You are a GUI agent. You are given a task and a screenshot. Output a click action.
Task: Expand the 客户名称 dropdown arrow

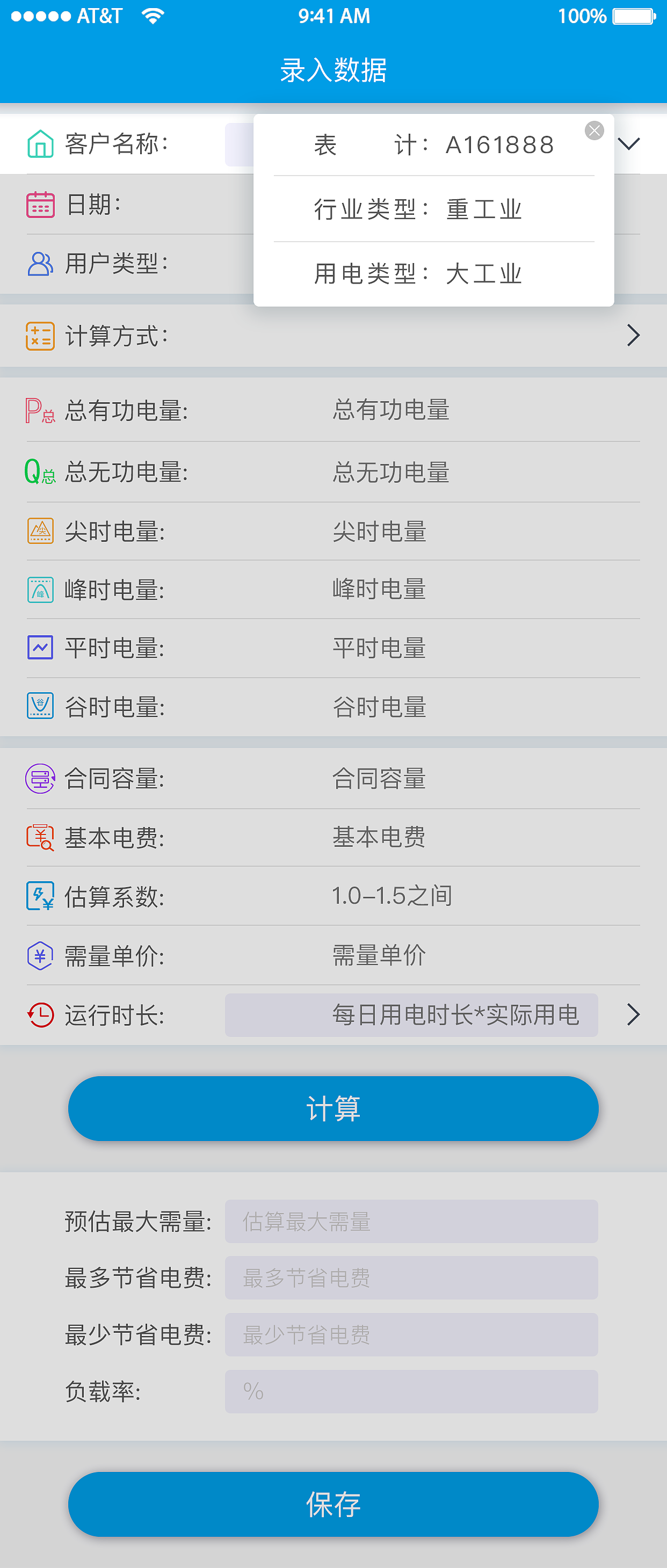coord(629,144)
